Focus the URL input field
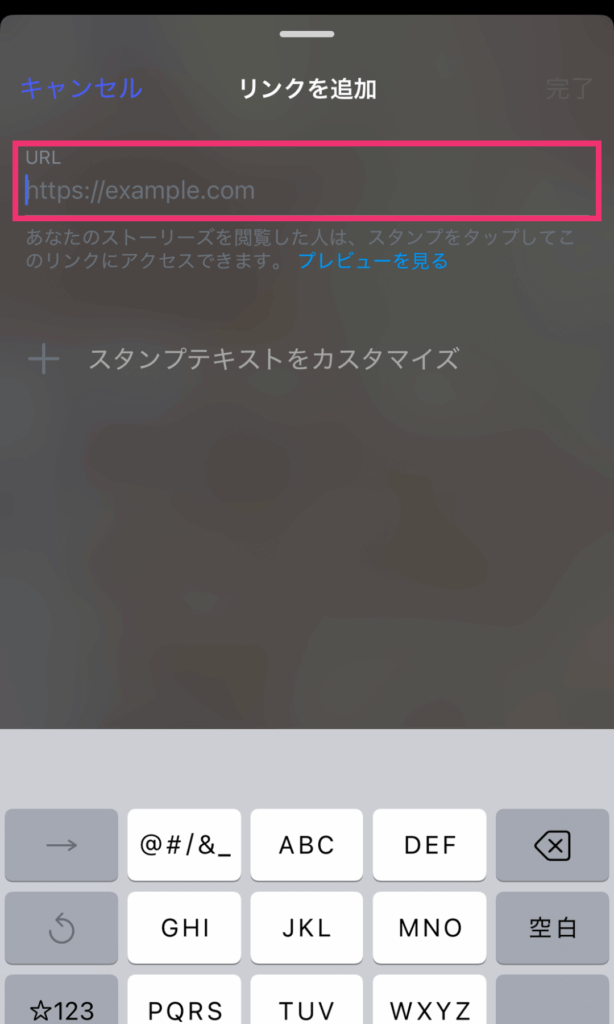The height and width of the screenshot is (1024, 614). pyautogui.click(x=306, y=190)
